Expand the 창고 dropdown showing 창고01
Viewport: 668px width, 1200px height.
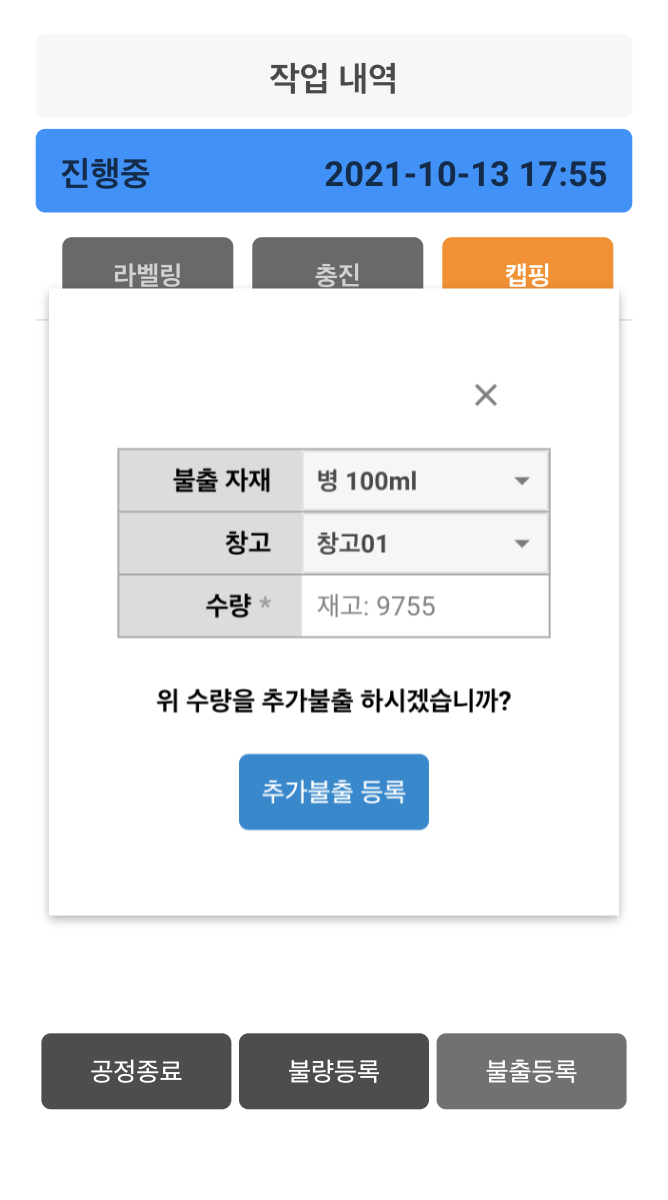(x=425, y=543)
